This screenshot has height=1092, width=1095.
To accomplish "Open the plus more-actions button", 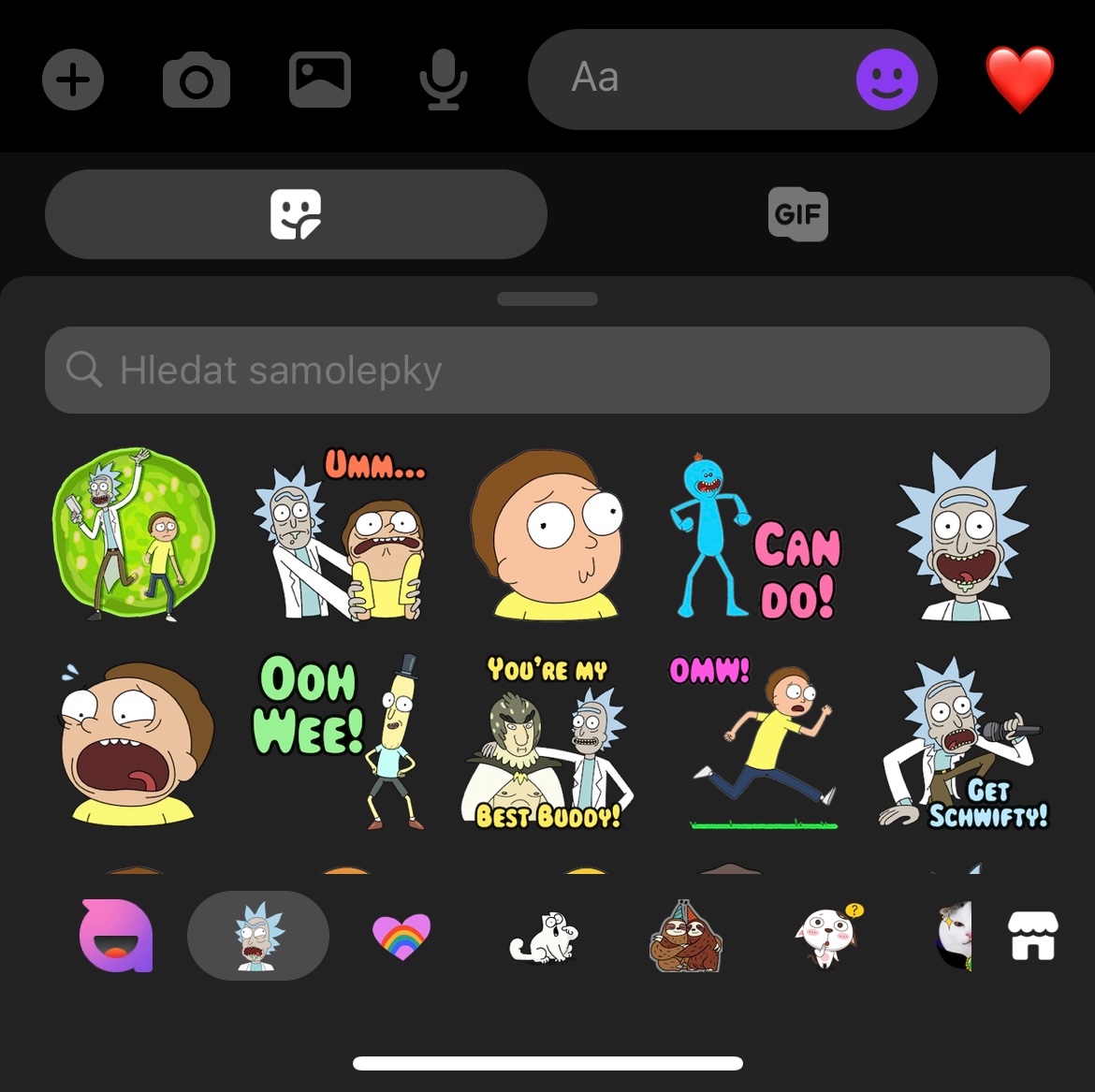I will click(x=73, y=80).
